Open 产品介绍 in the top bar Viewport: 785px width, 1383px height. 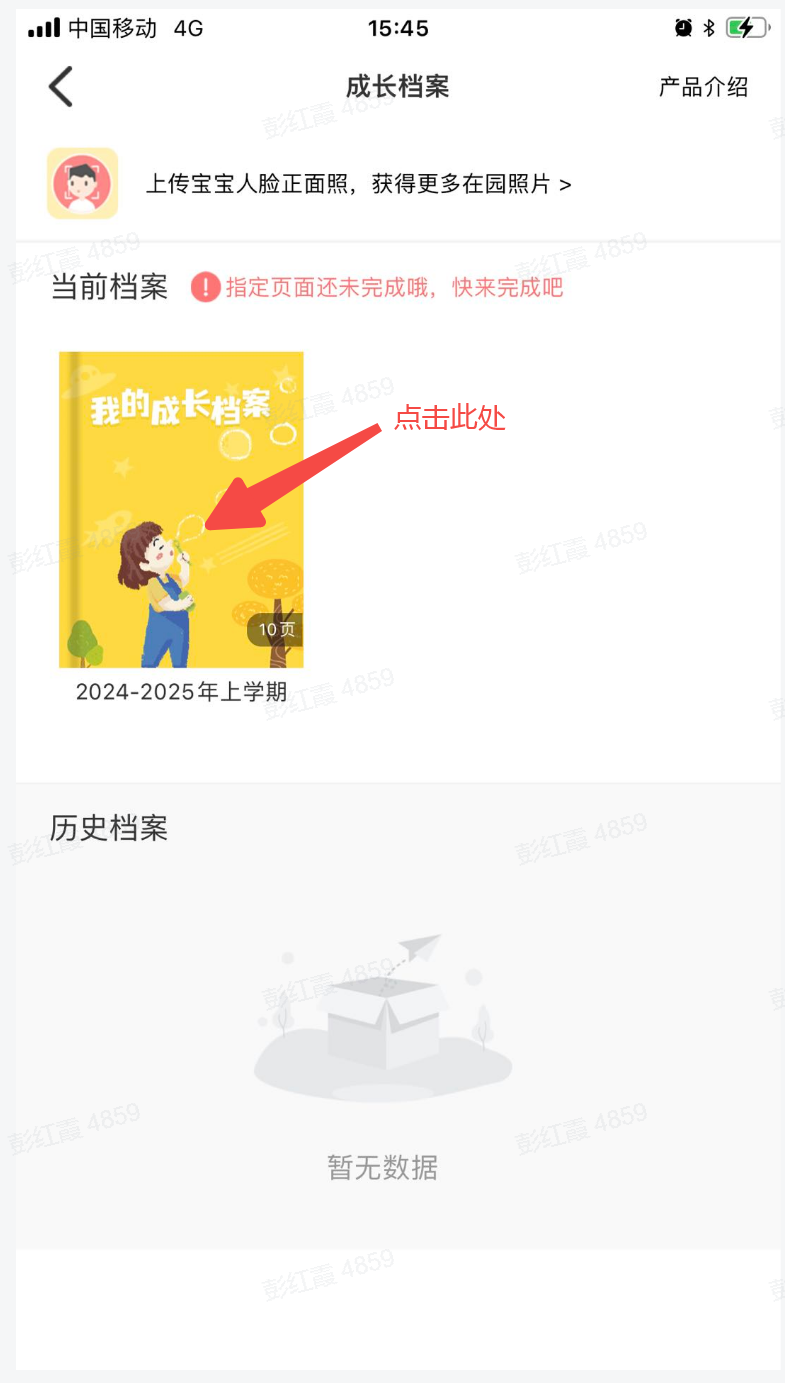702,87
